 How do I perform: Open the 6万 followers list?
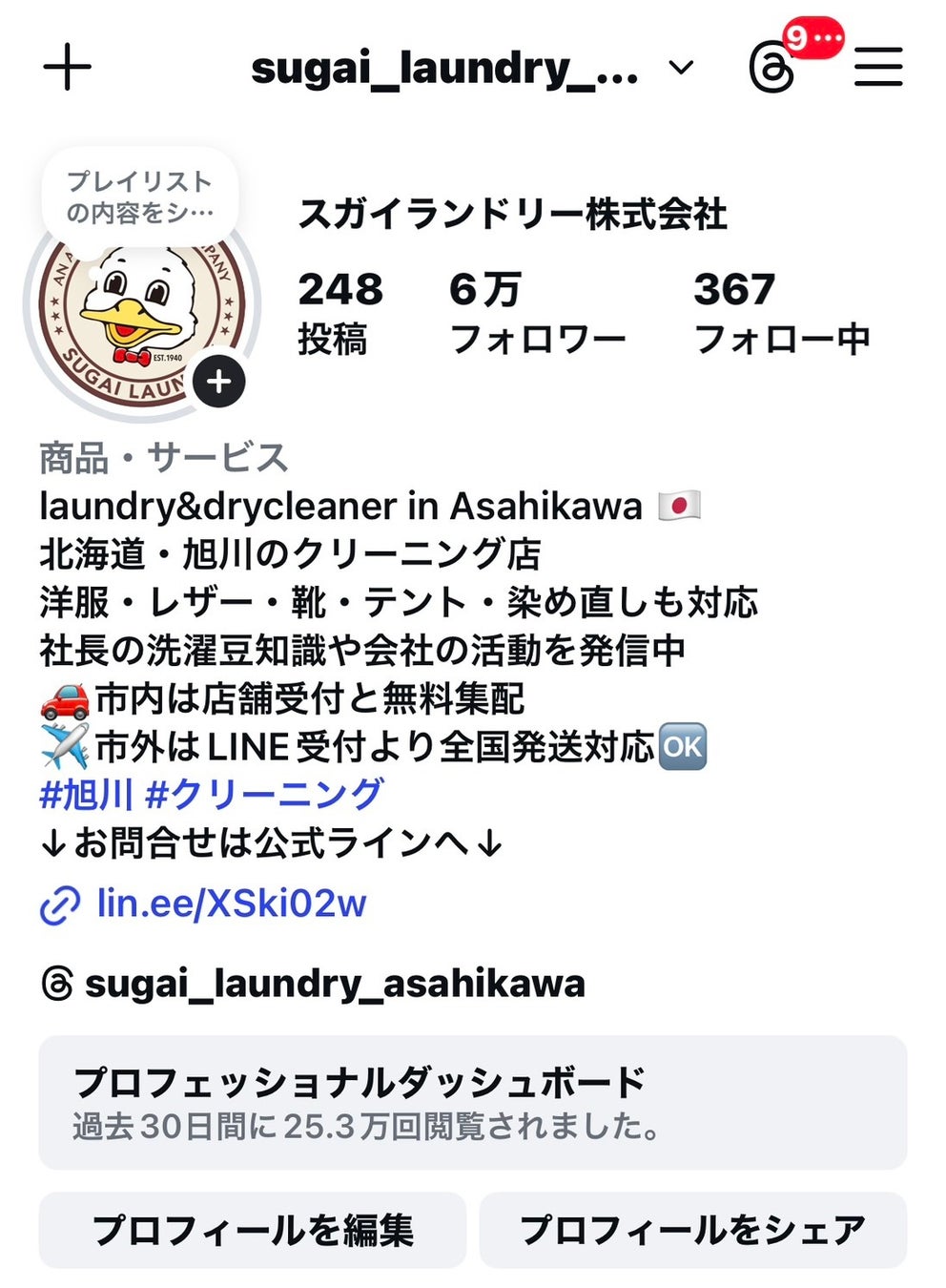click(536, 312)
